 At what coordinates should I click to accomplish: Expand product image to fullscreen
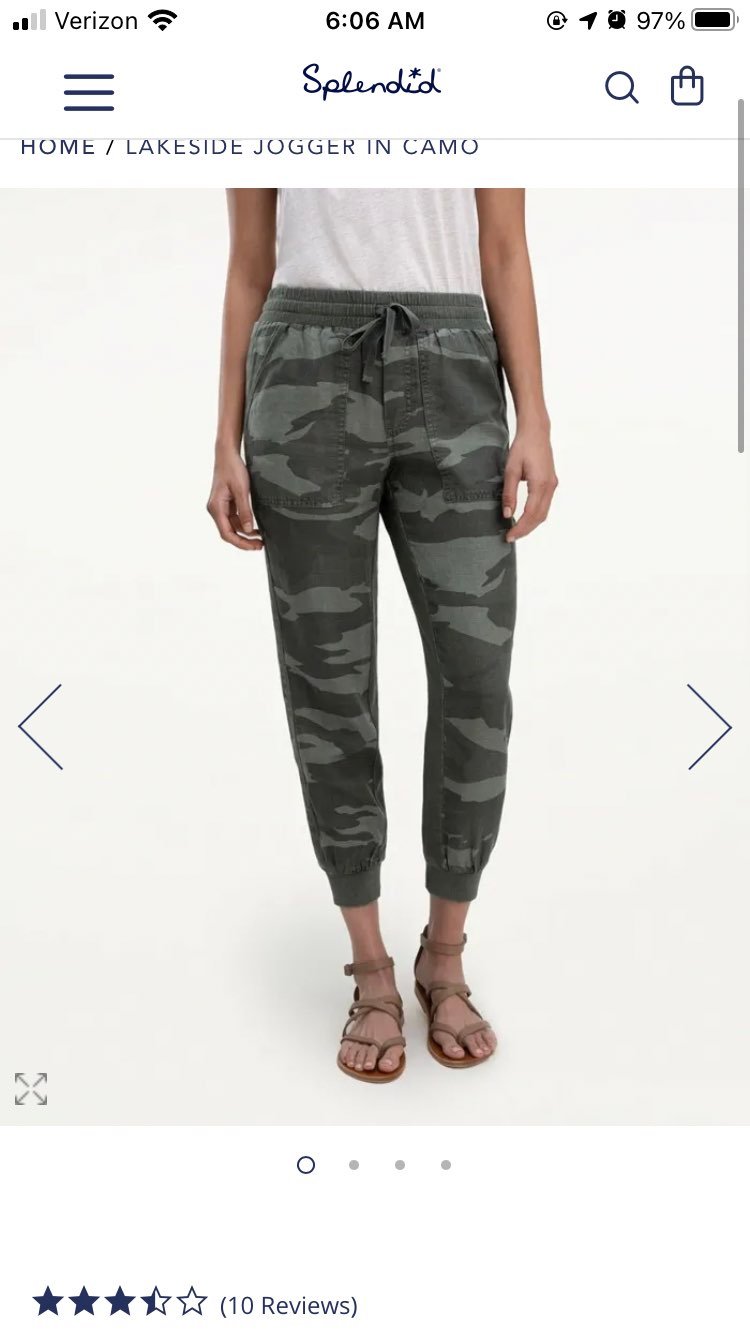(31, 1089)
